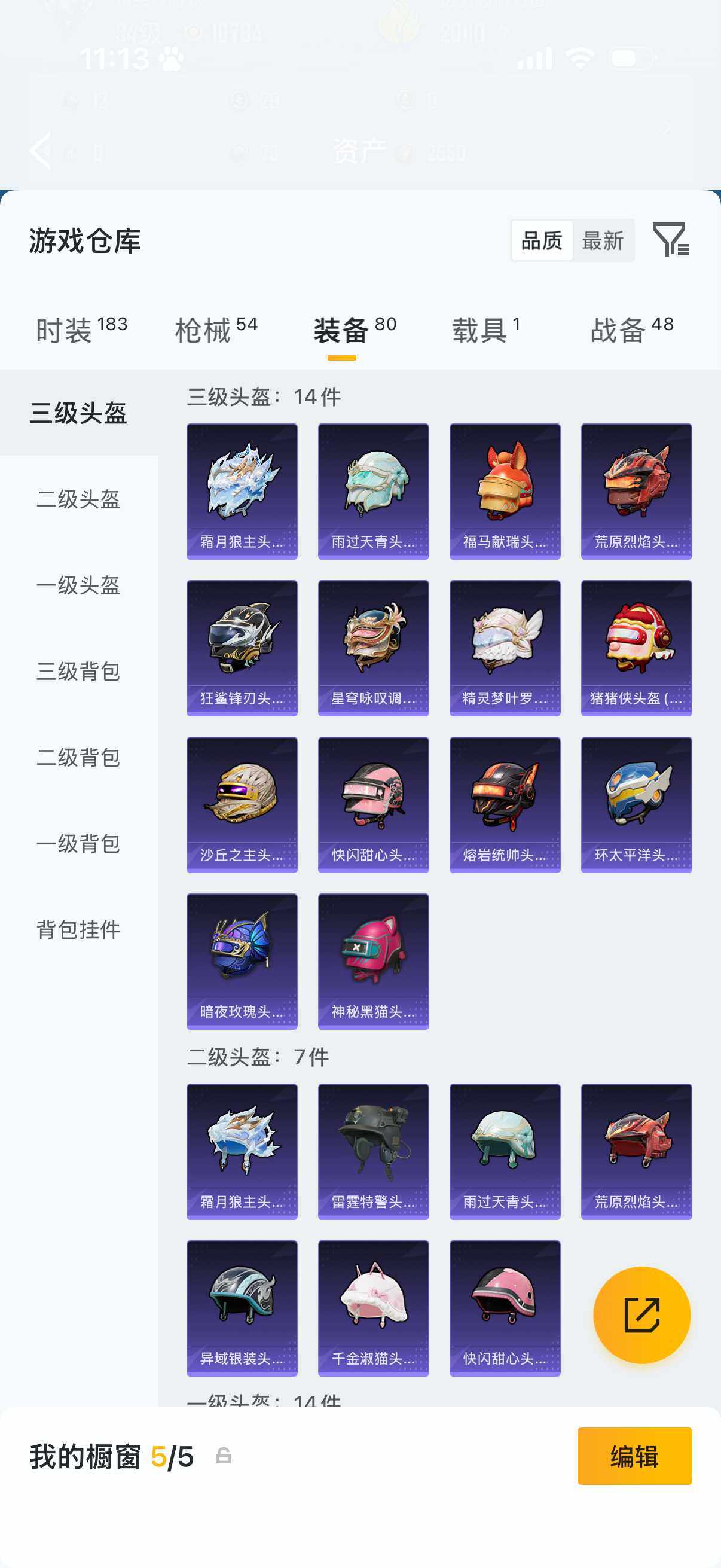Open the 猪猪侠头盔 item card
721x1568 pixels.
pos(637,646)
